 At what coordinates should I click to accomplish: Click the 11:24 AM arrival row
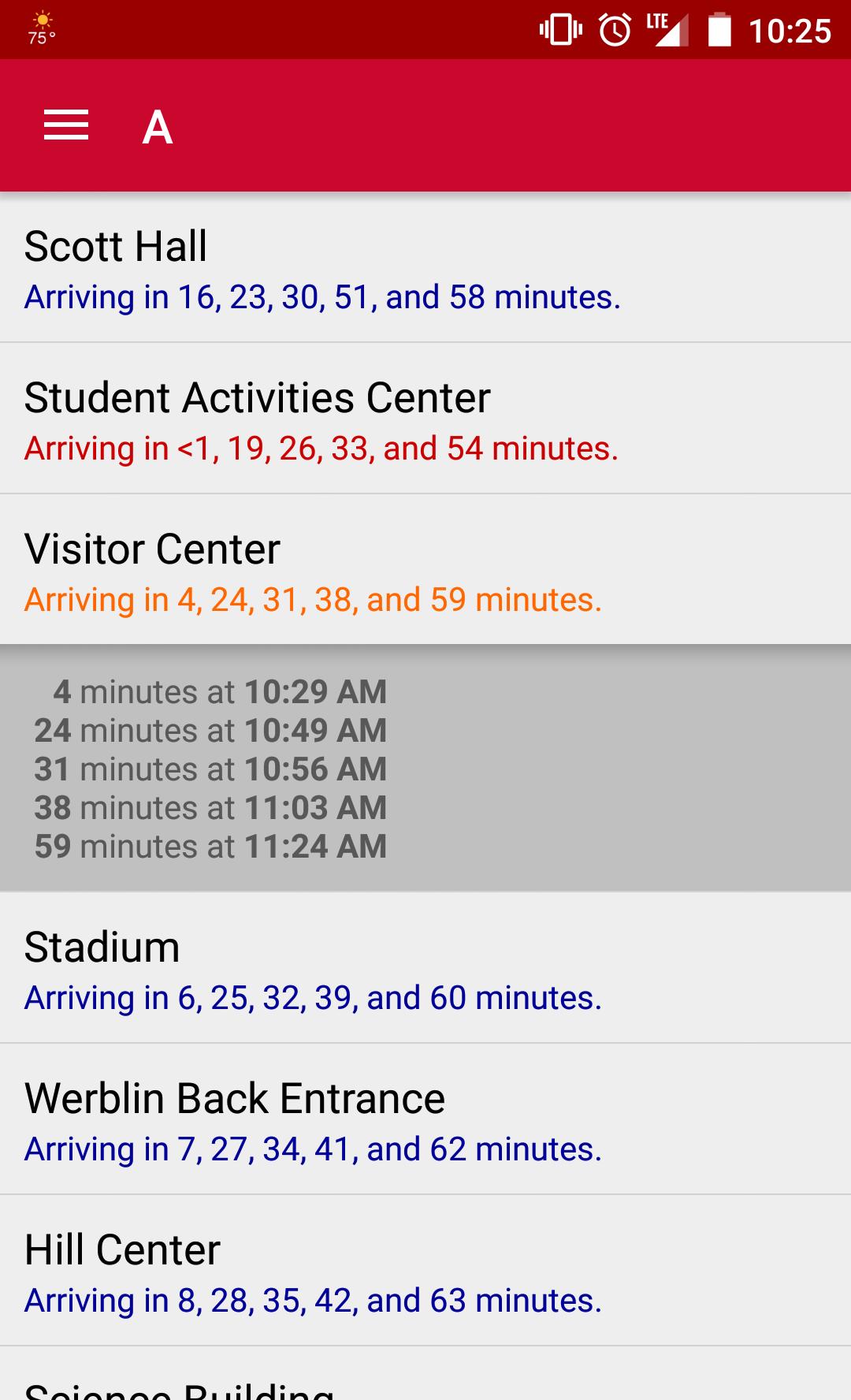click(209, 846)
